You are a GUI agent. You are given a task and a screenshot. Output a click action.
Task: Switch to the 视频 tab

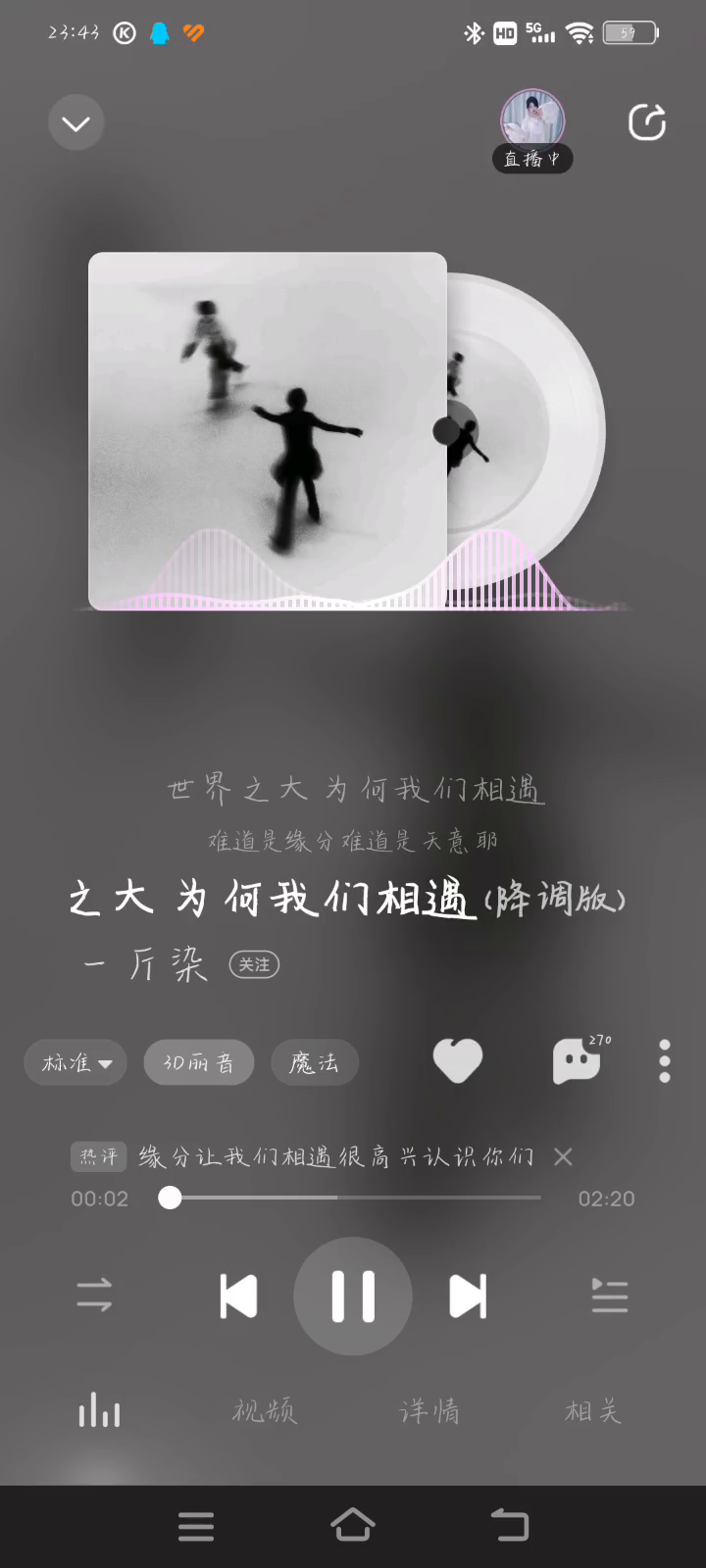tap(264, 1411)
